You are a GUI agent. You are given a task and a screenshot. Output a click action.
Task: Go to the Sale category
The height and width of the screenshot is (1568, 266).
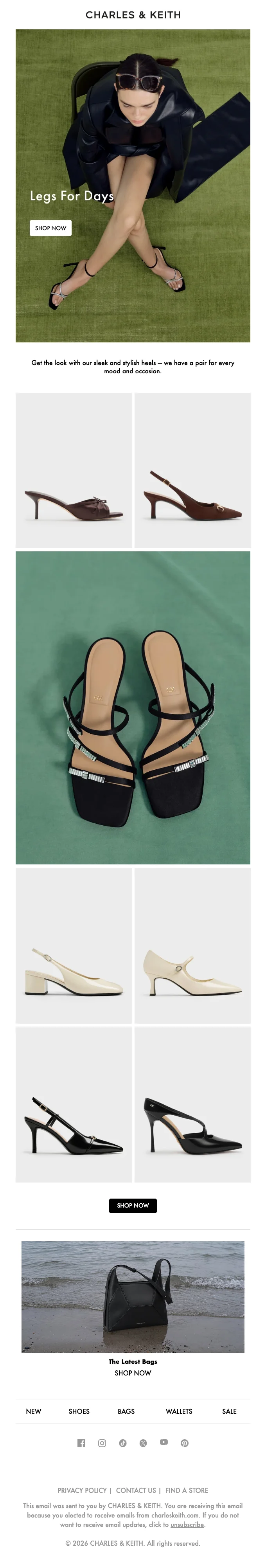click(230, 1411)
